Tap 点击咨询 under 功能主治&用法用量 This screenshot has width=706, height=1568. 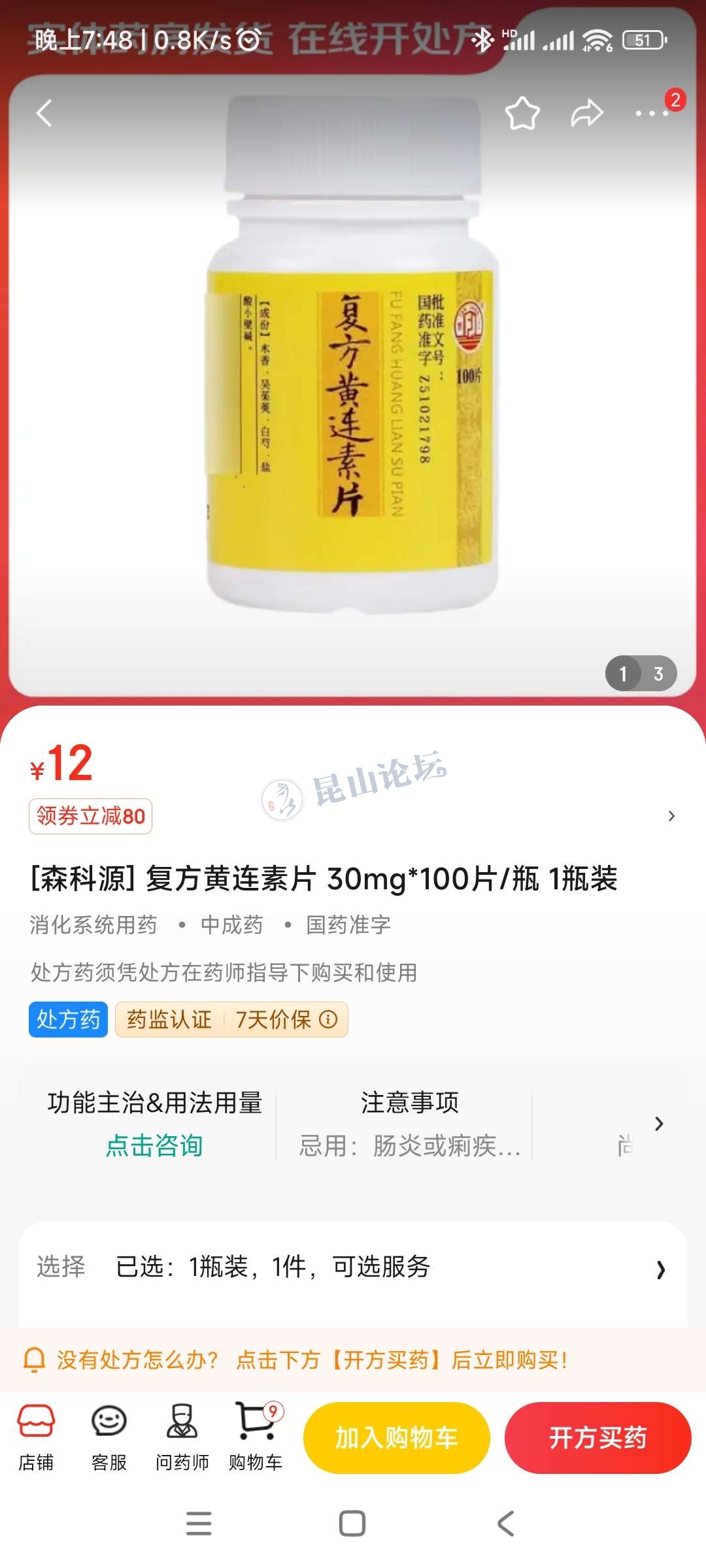click(154, 1145)
